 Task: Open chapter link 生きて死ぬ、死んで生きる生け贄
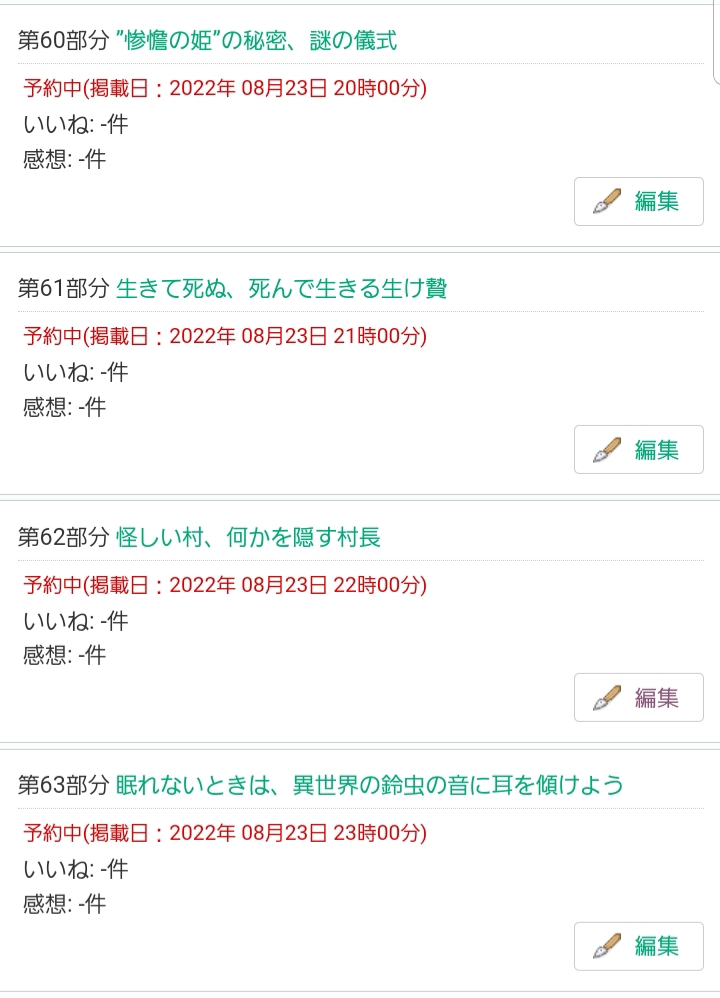281,289
